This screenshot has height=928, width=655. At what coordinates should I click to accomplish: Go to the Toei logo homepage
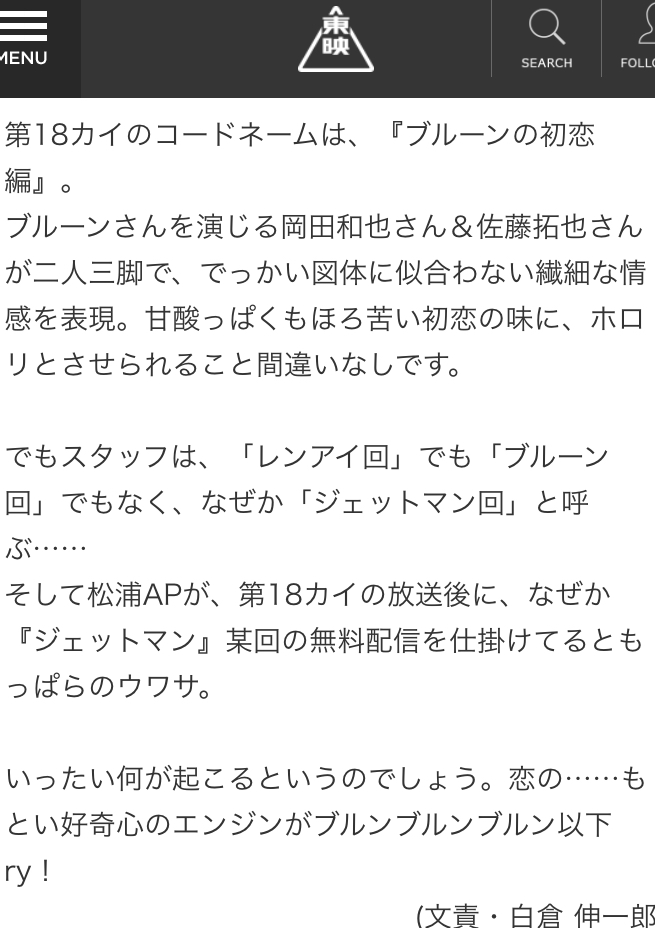point(336,39)
